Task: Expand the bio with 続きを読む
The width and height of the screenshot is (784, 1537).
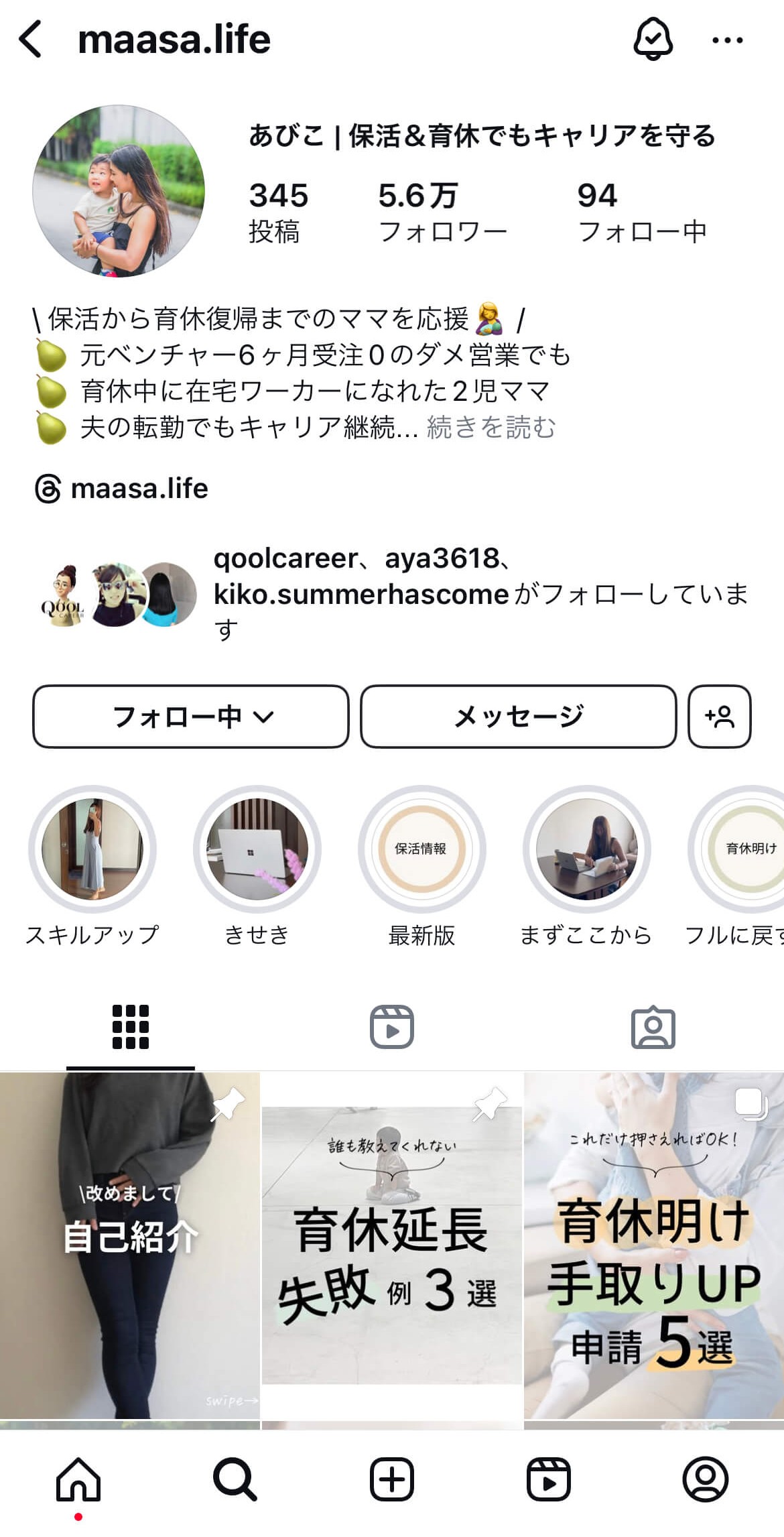Action: click(x=491, y=427)
